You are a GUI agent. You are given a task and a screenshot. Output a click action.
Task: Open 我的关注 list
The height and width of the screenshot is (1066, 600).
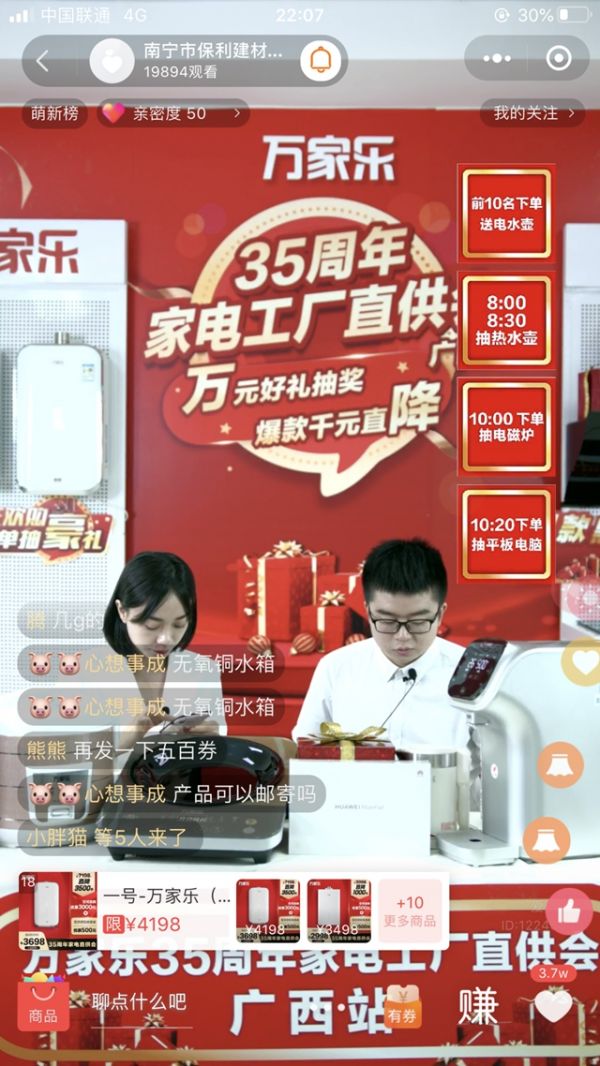click(533, 113)
